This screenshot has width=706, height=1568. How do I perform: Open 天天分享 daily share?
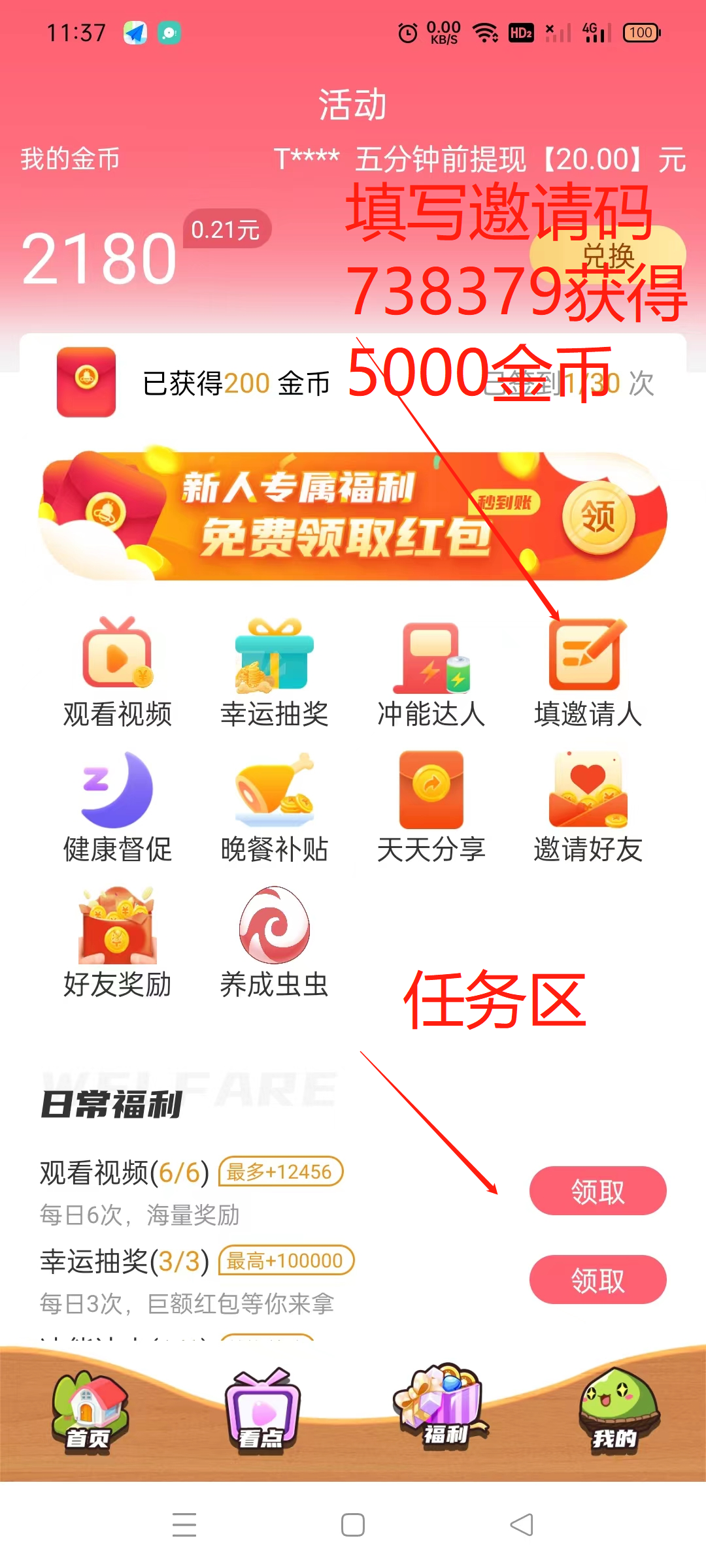[x=431, y=808]
